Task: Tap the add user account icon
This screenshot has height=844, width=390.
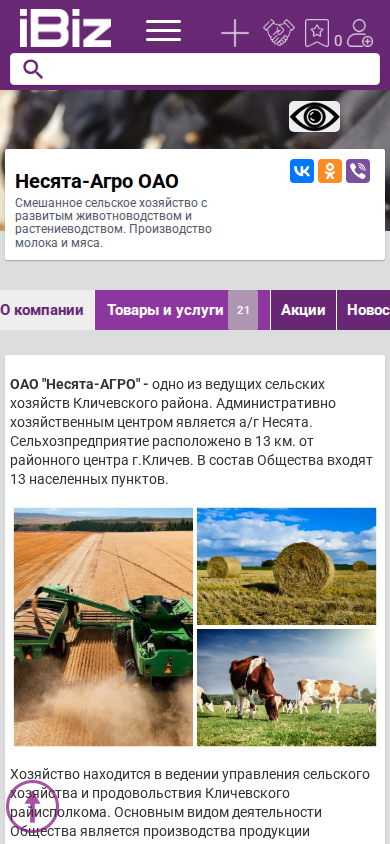Action: (x=359, y=33)
